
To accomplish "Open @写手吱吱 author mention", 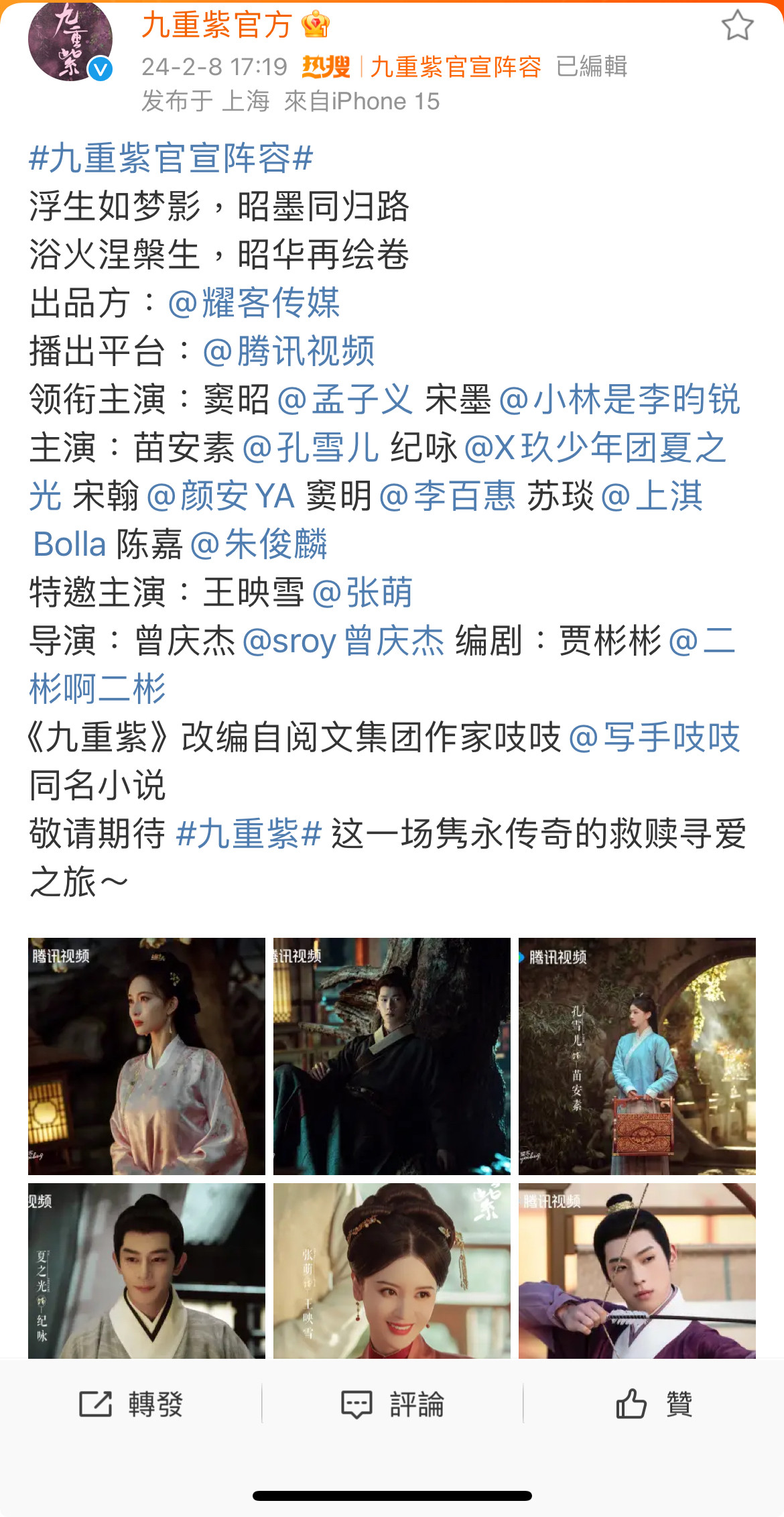I will (654, 737).
